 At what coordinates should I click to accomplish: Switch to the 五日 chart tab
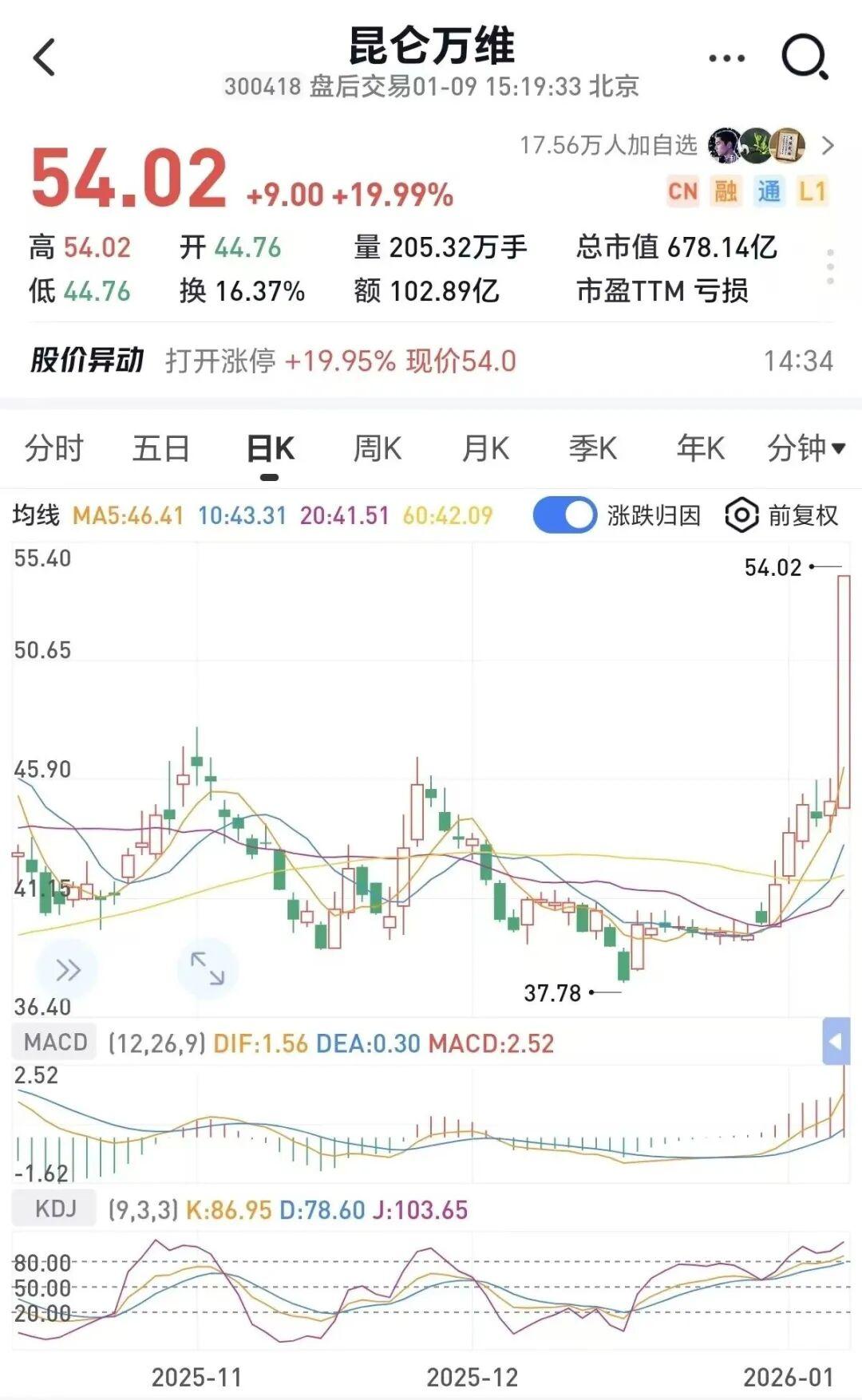pyautogui.click(x=160, y=448)
